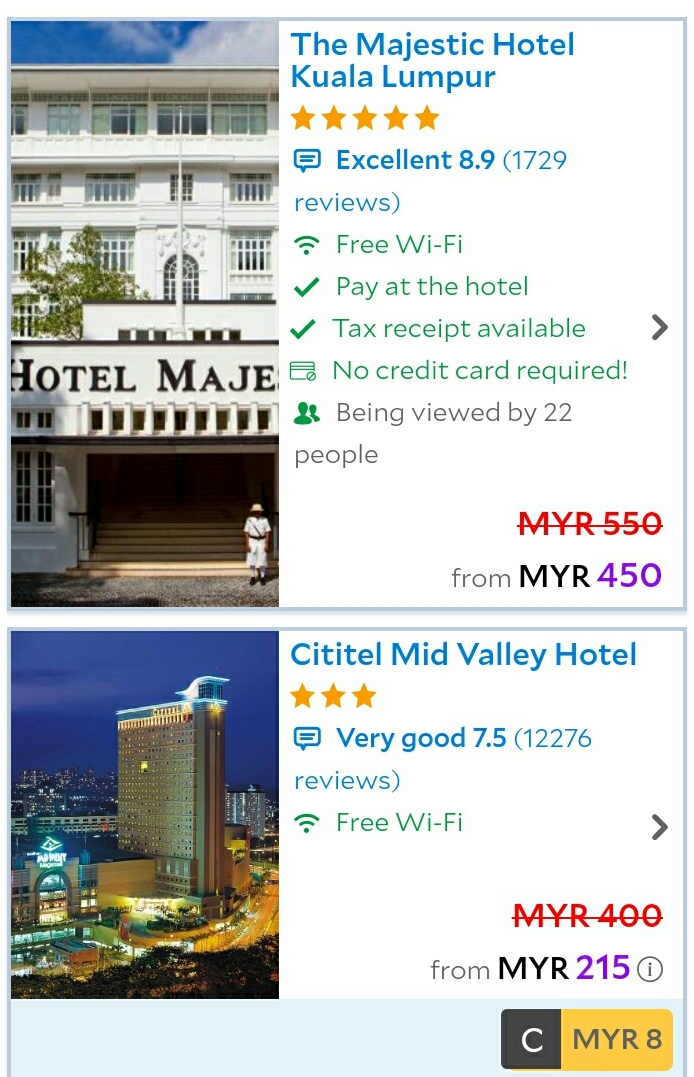Open The Majestic Hotel Kuala Lumpur listing
Viewport: 694px width, 1077px height.
tap(432, 60)
